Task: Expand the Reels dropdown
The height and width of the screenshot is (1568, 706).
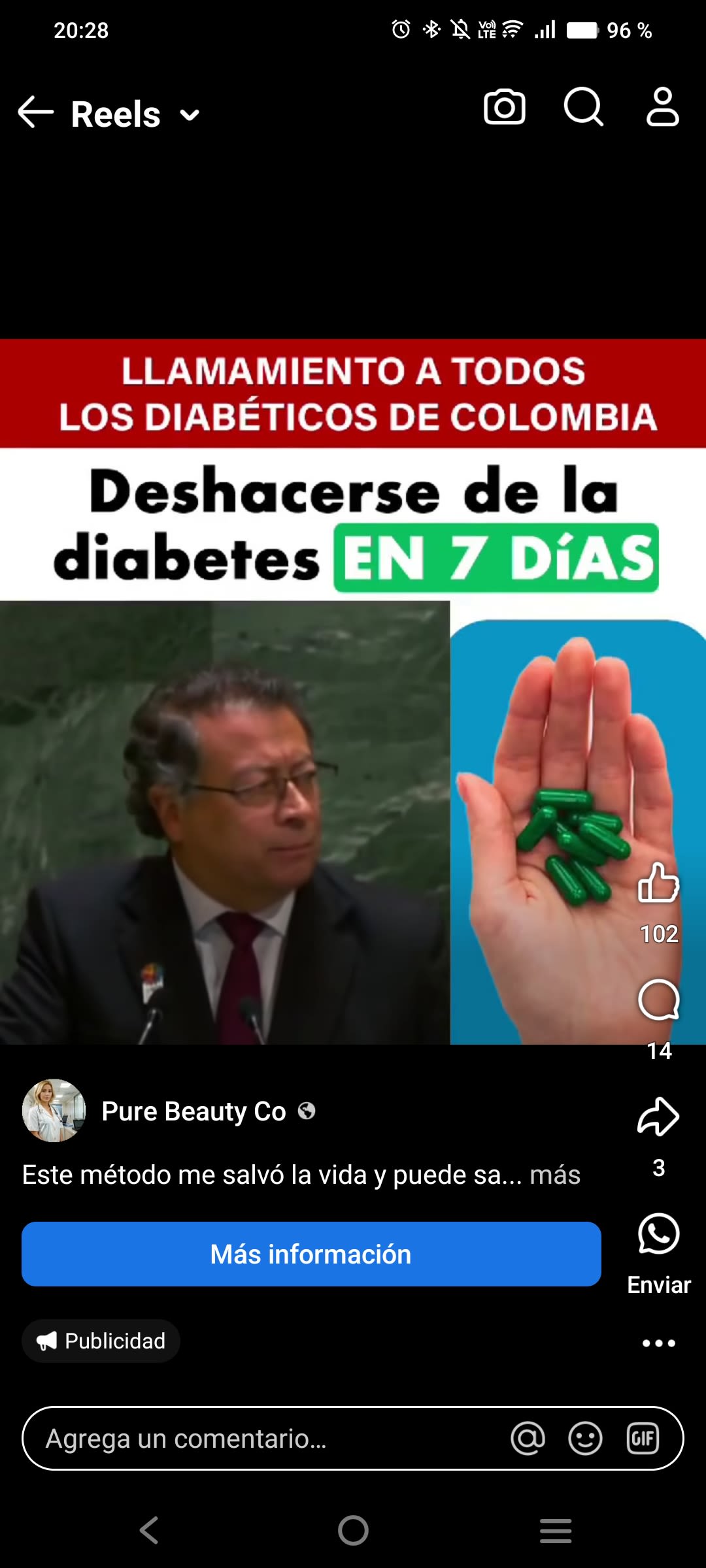Action: (x=189, y=116)
